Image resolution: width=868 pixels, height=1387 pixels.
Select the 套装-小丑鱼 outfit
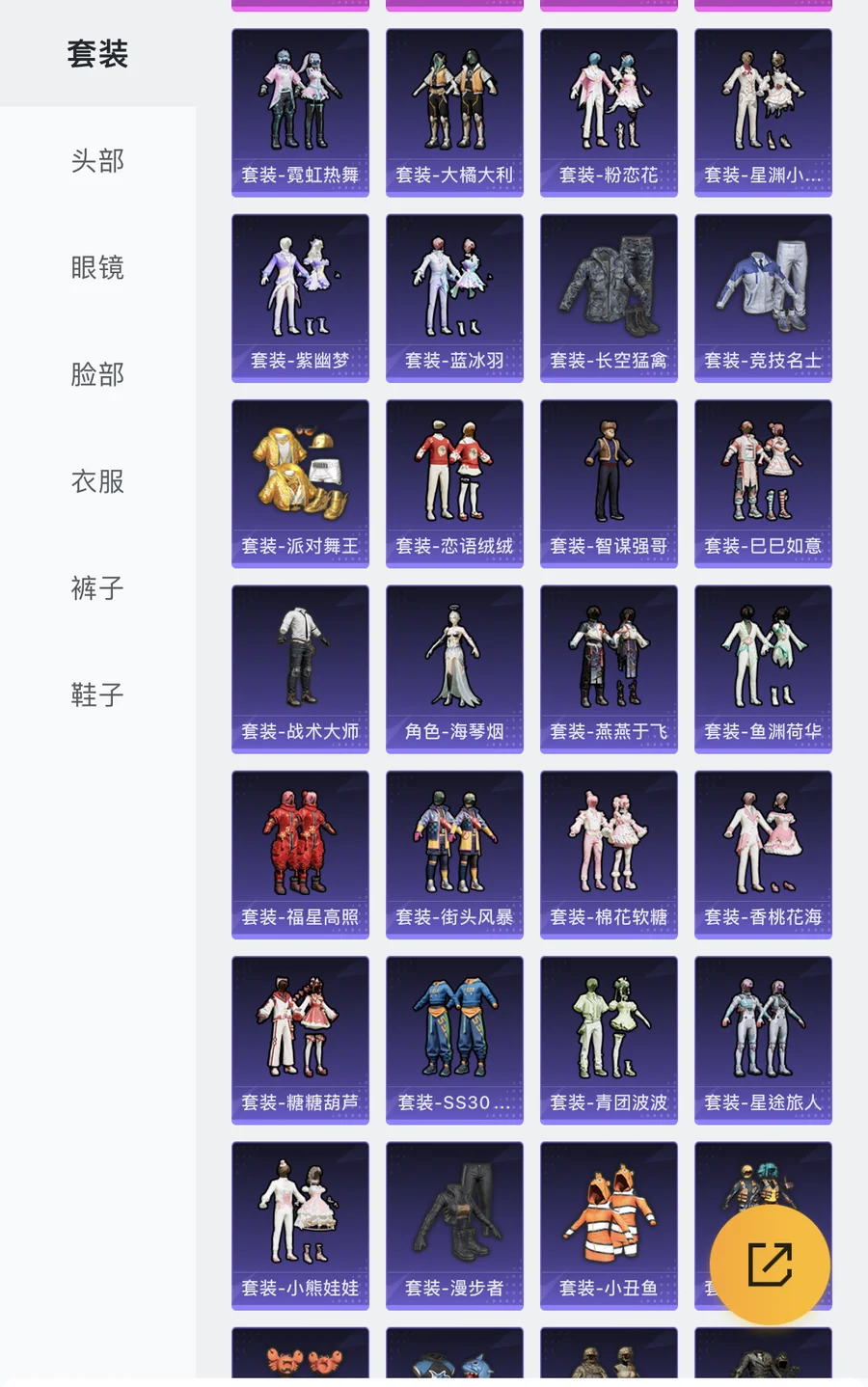[609, 1225]
